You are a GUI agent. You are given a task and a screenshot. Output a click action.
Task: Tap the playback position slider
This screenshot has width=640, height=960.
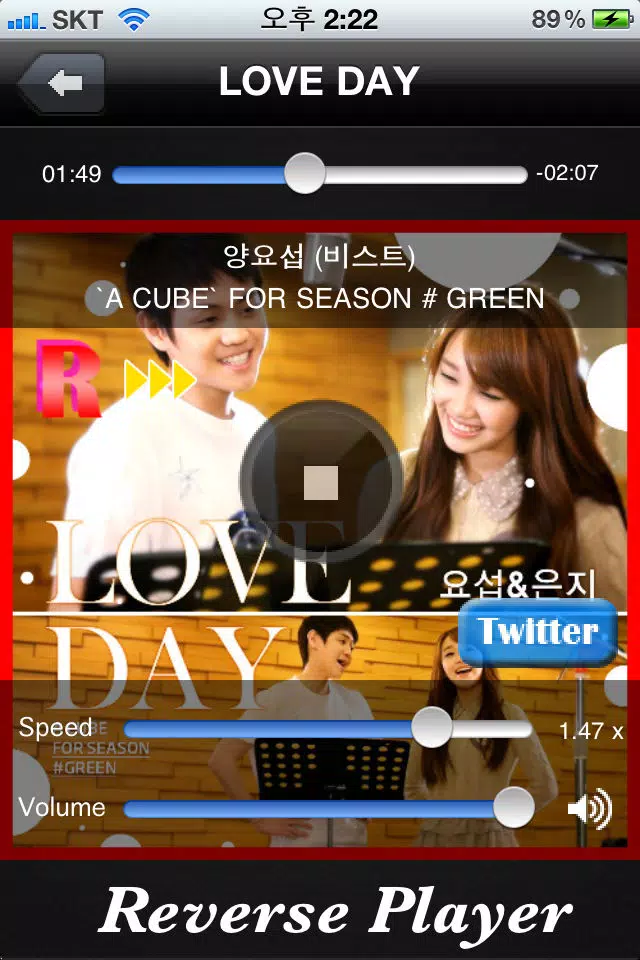click(320, 175)
